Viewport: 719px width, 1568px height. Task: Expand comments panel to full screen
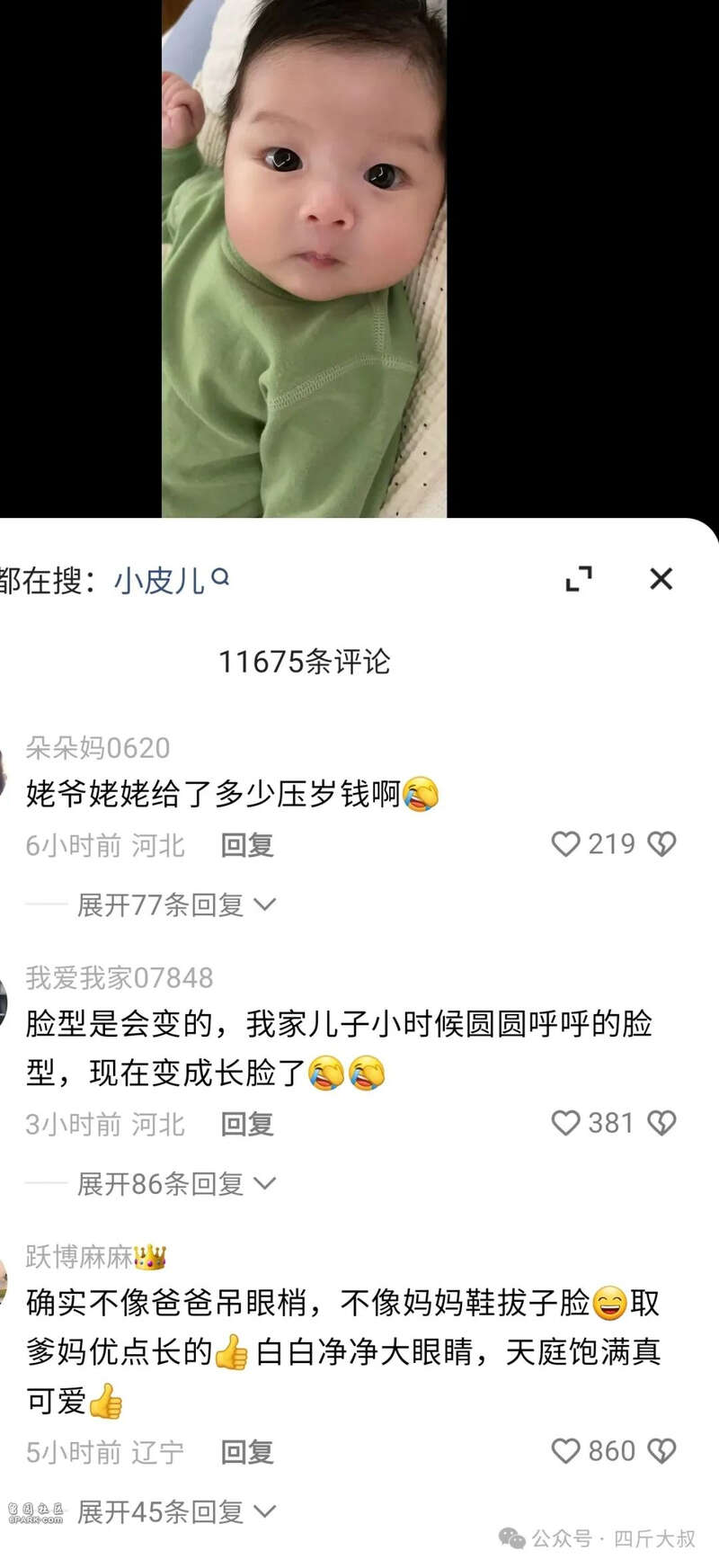pos(579,579)
